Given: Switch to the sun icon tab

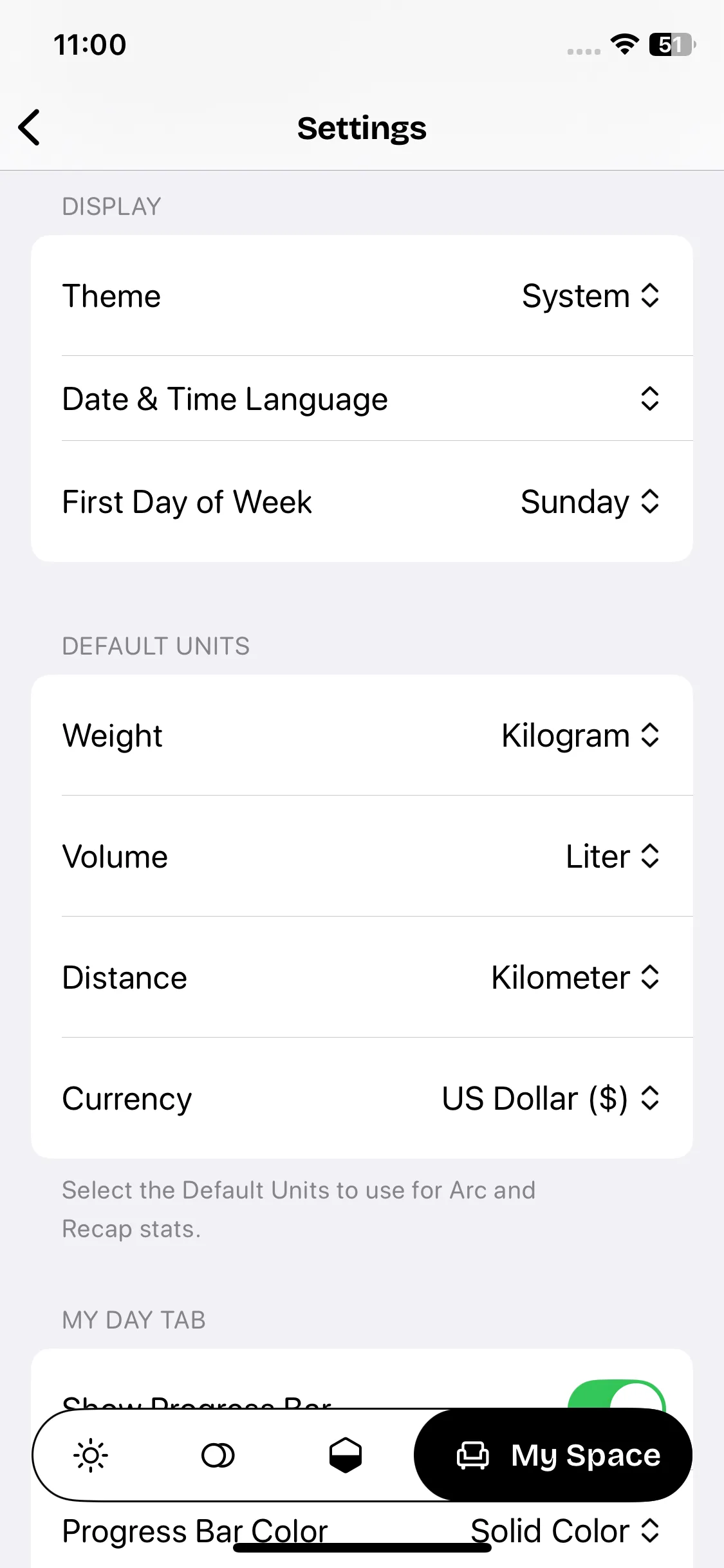Looking at the screenshot, I should tap(91, 1455).
